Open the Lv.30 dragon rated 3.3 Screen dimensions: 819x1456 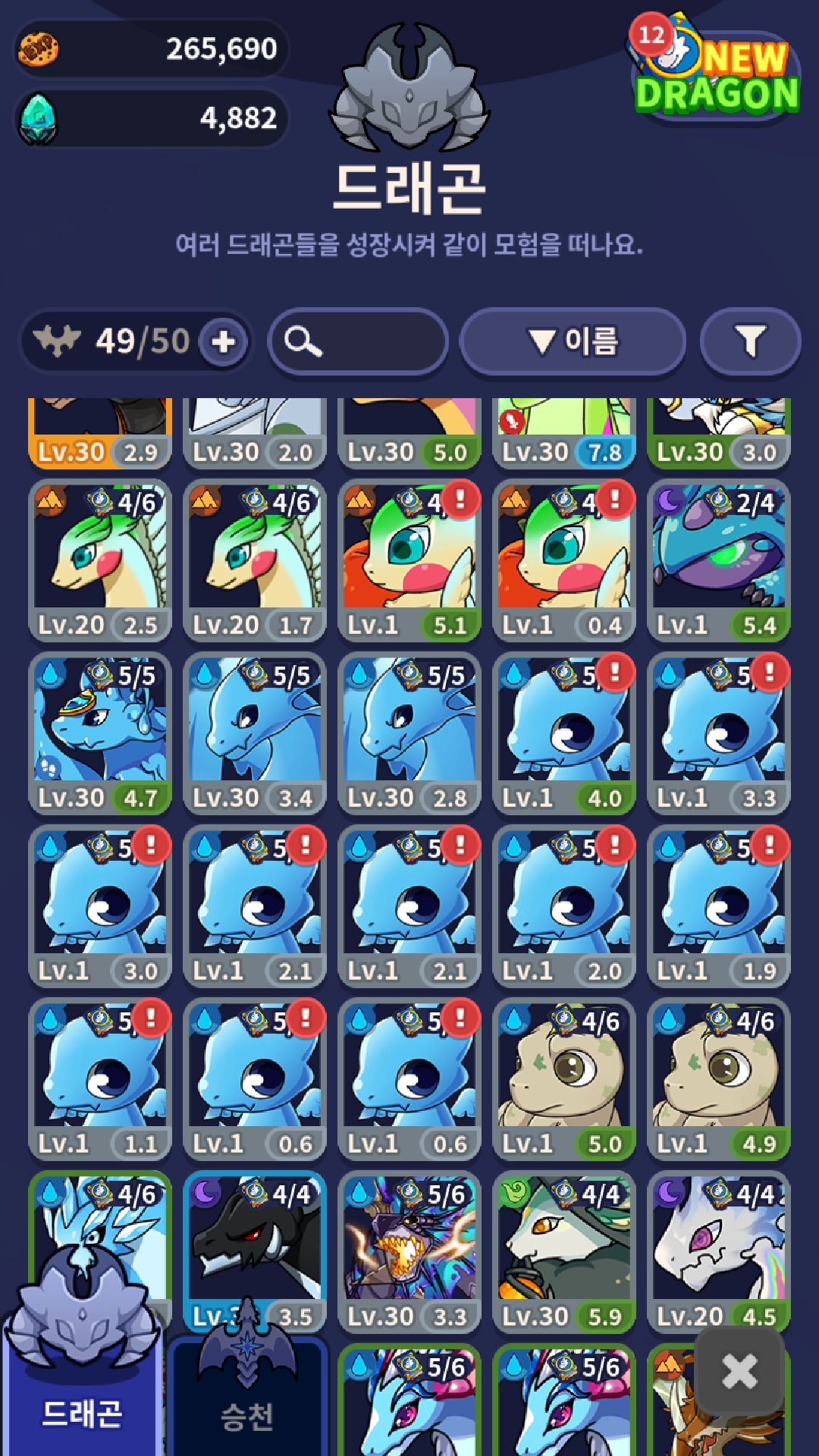[x=409, y=1251]
